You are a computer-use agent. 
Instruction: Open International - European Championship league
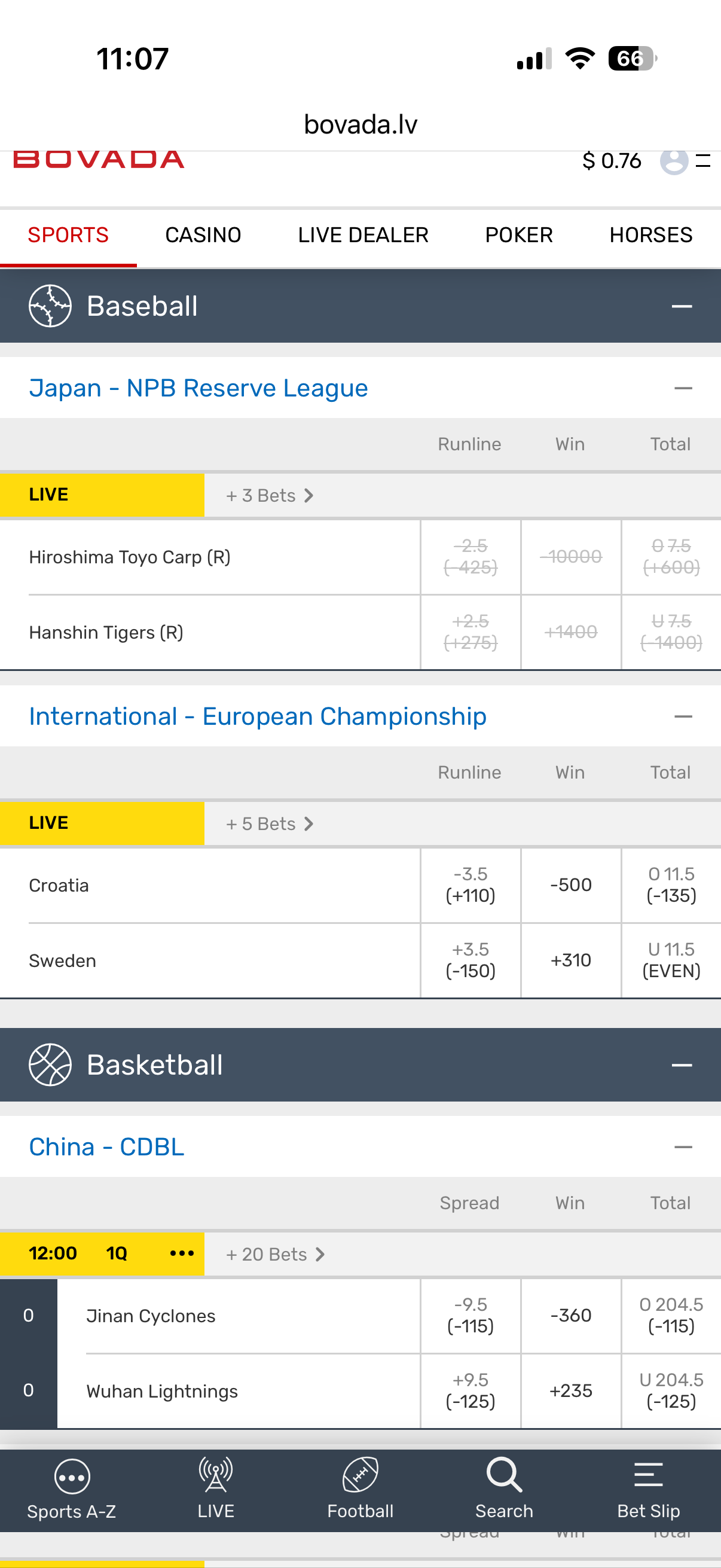pyautogui.click(x=257, y=716)
